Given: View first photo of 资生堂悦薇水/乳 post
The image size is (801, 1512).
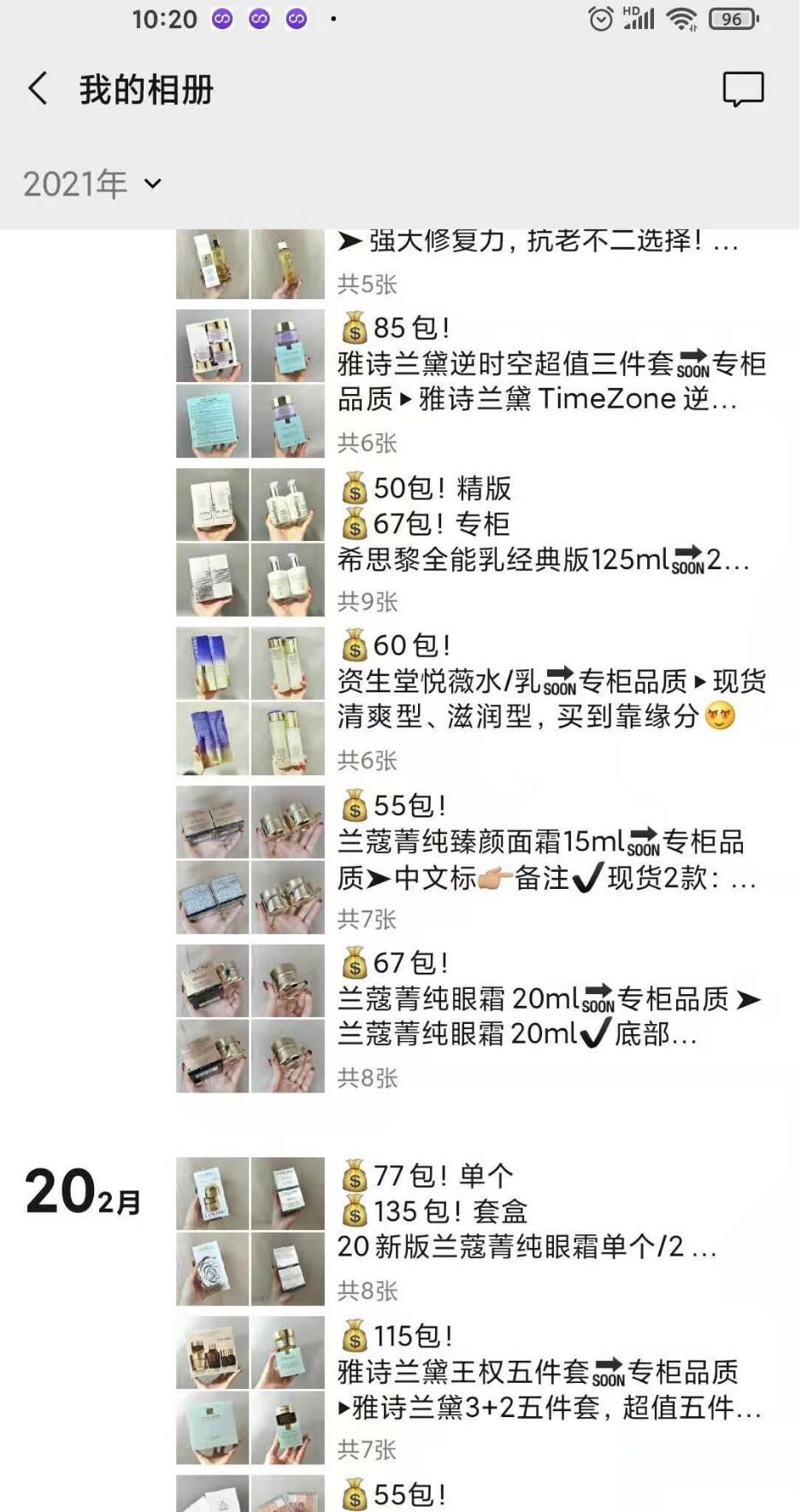Looking at the screenshot, I should [x=213, y=664].
